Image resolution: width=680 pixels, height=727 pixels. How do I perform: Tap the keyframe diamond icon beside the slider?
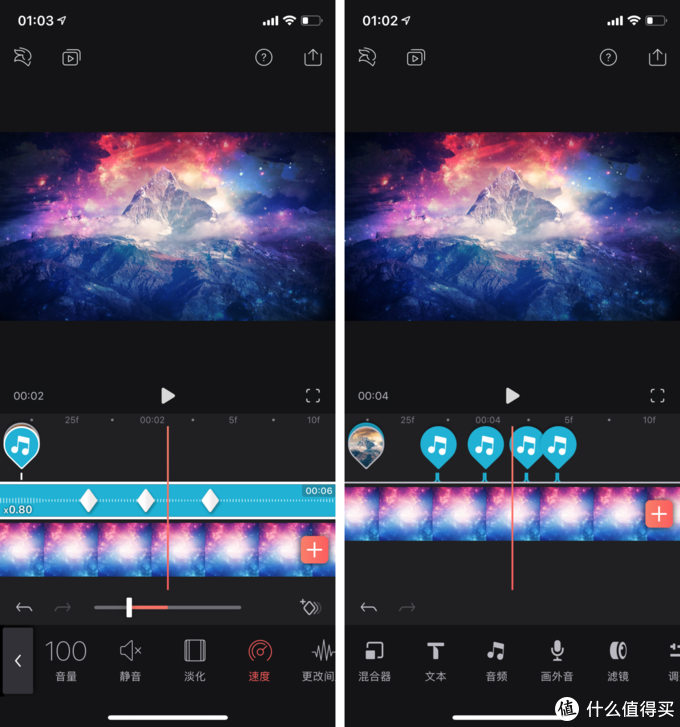click(310, 607)
